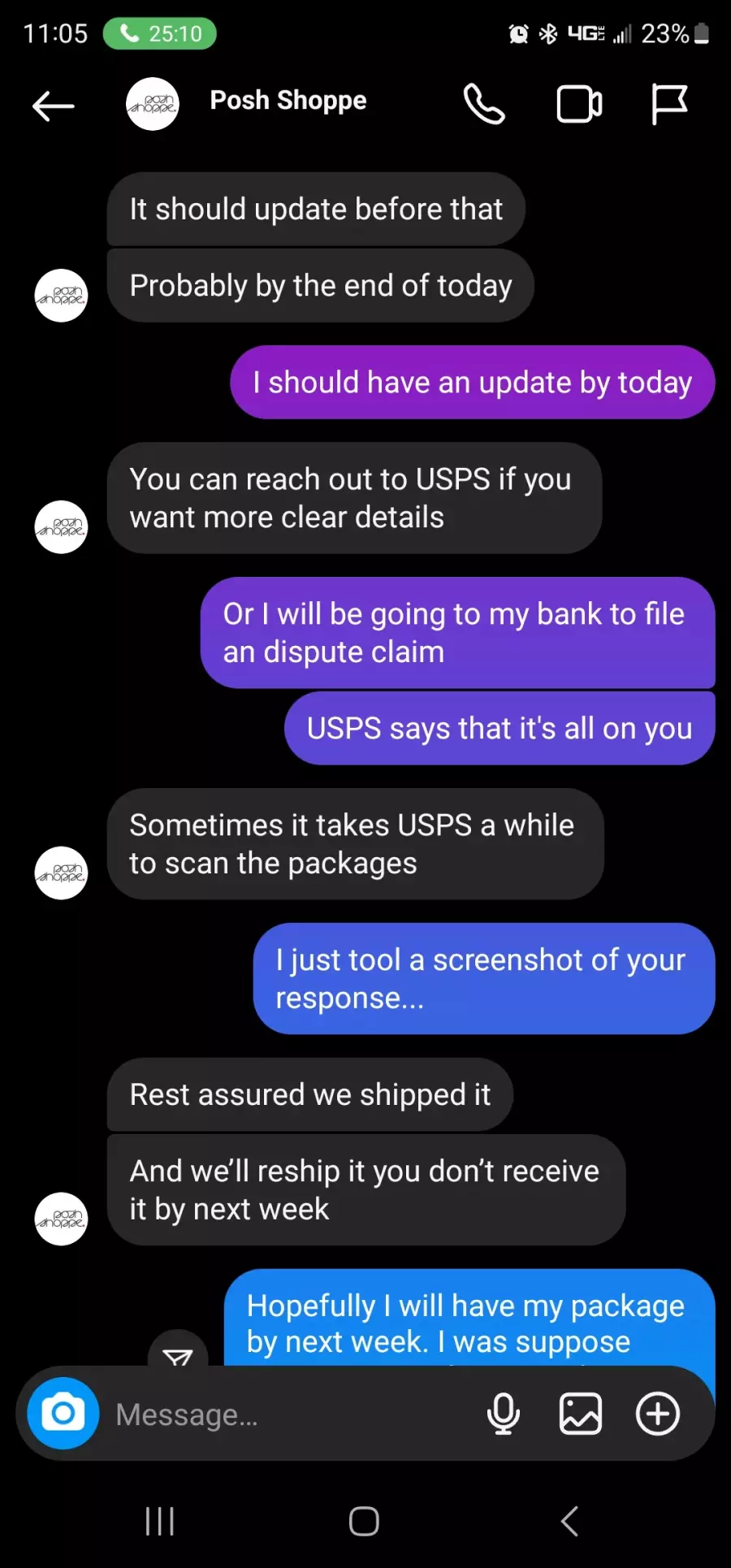This screenshot has height=1568, width=731.
Task: Open more options with the plus icon
Action: tap(657, 1414)
